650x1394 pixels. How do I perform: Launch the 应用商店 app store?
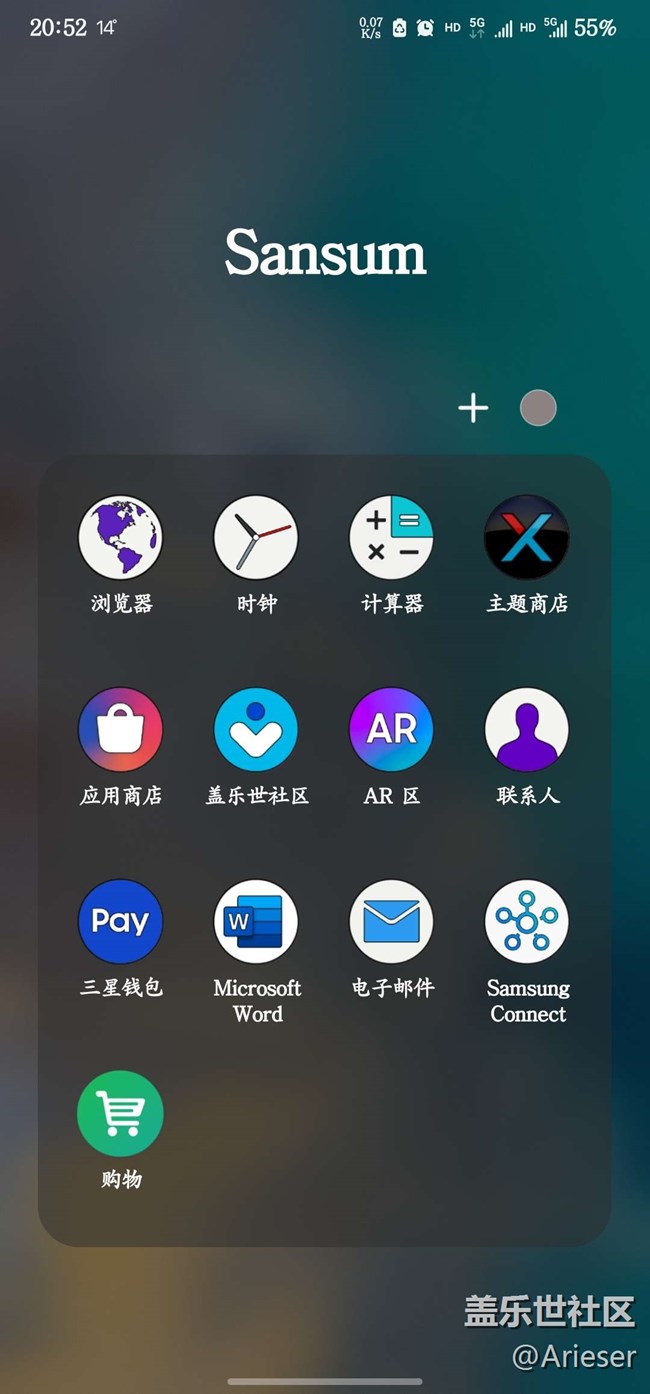click(x=121, y=729)
